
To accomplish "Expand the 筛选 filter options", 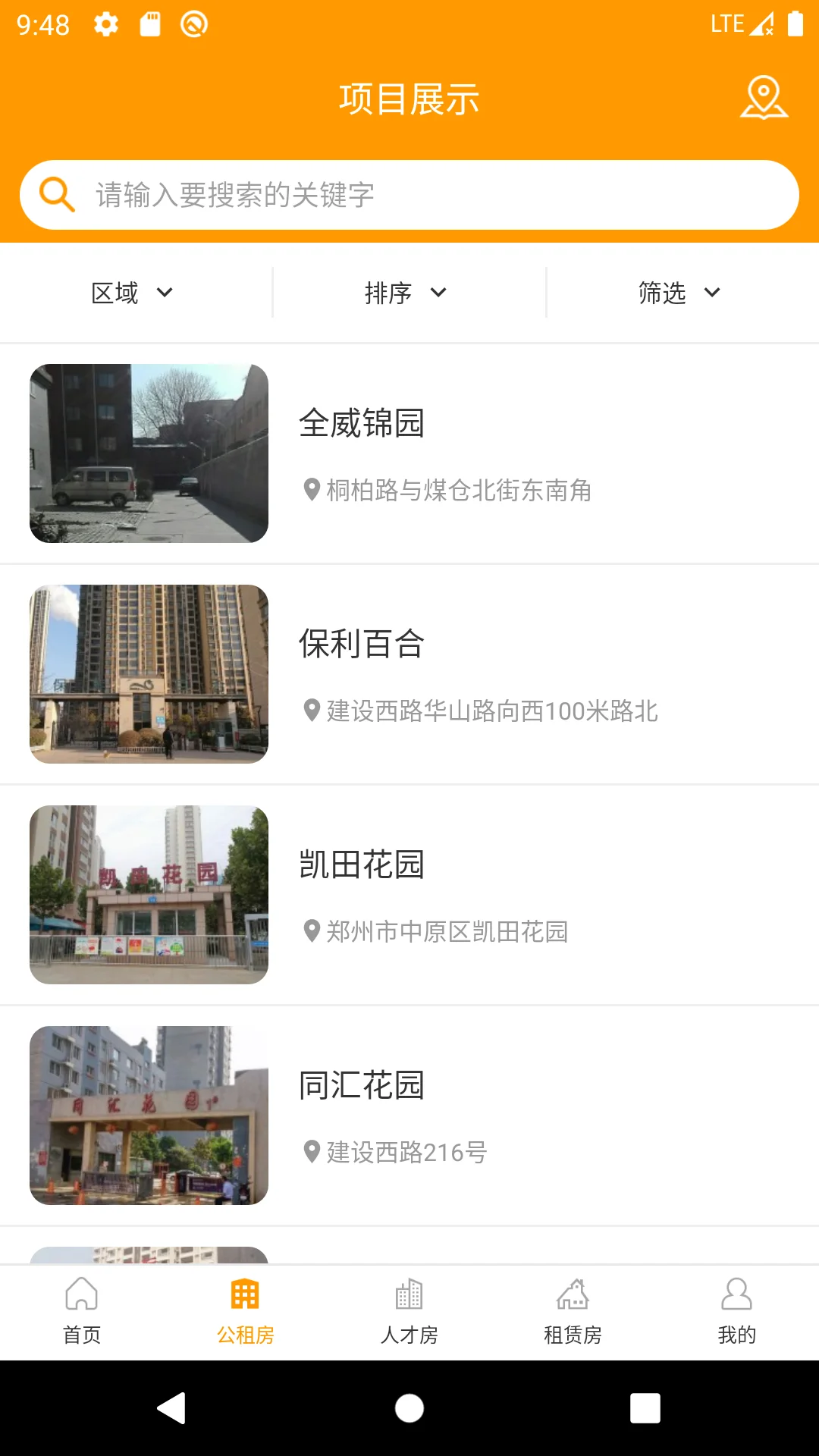I will click(x=679, y=293).
